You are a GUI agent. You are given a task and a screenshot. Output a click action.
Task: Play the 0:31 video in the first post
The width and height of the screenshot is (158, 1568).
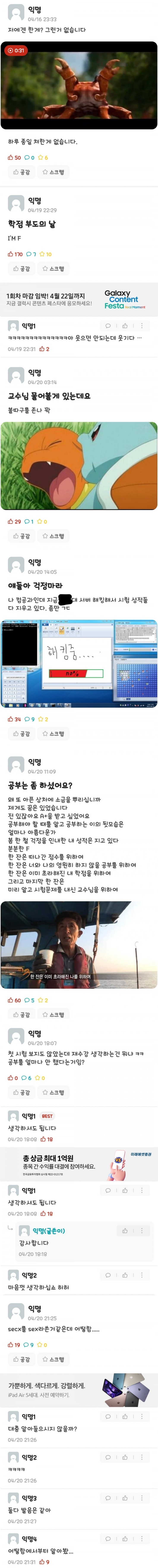coord(79,85)
